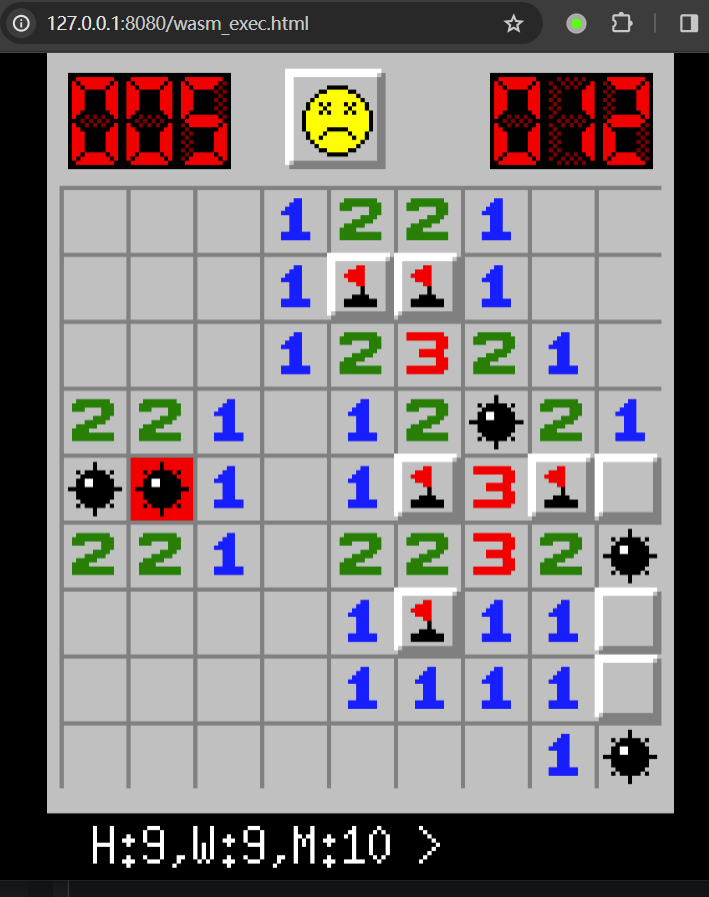This screenshot has width=709, height=897.
Task: Open the extensions puzzle icon
Action: [x=622, y=23]
